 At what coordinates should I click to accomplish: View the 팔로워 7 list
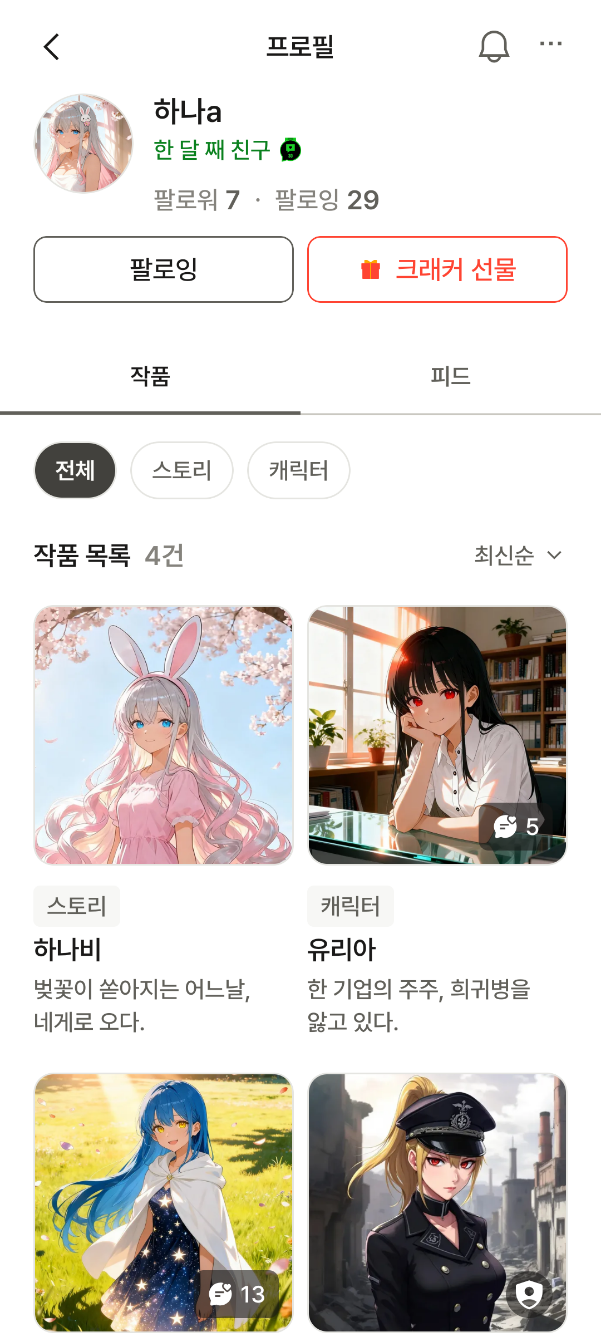197,200
